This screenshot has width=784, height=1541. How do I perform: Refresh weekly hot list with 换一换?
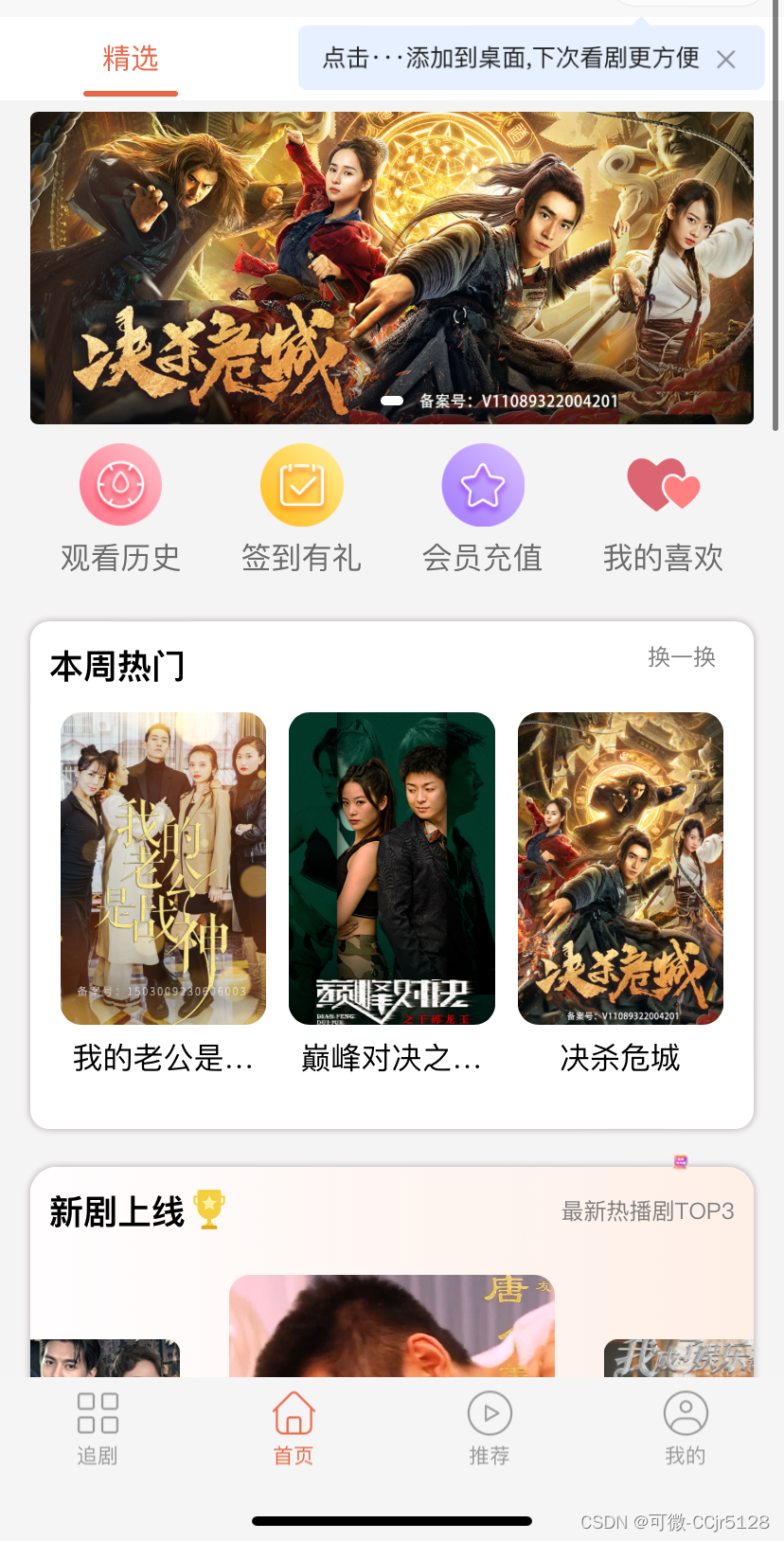point(681,656)
